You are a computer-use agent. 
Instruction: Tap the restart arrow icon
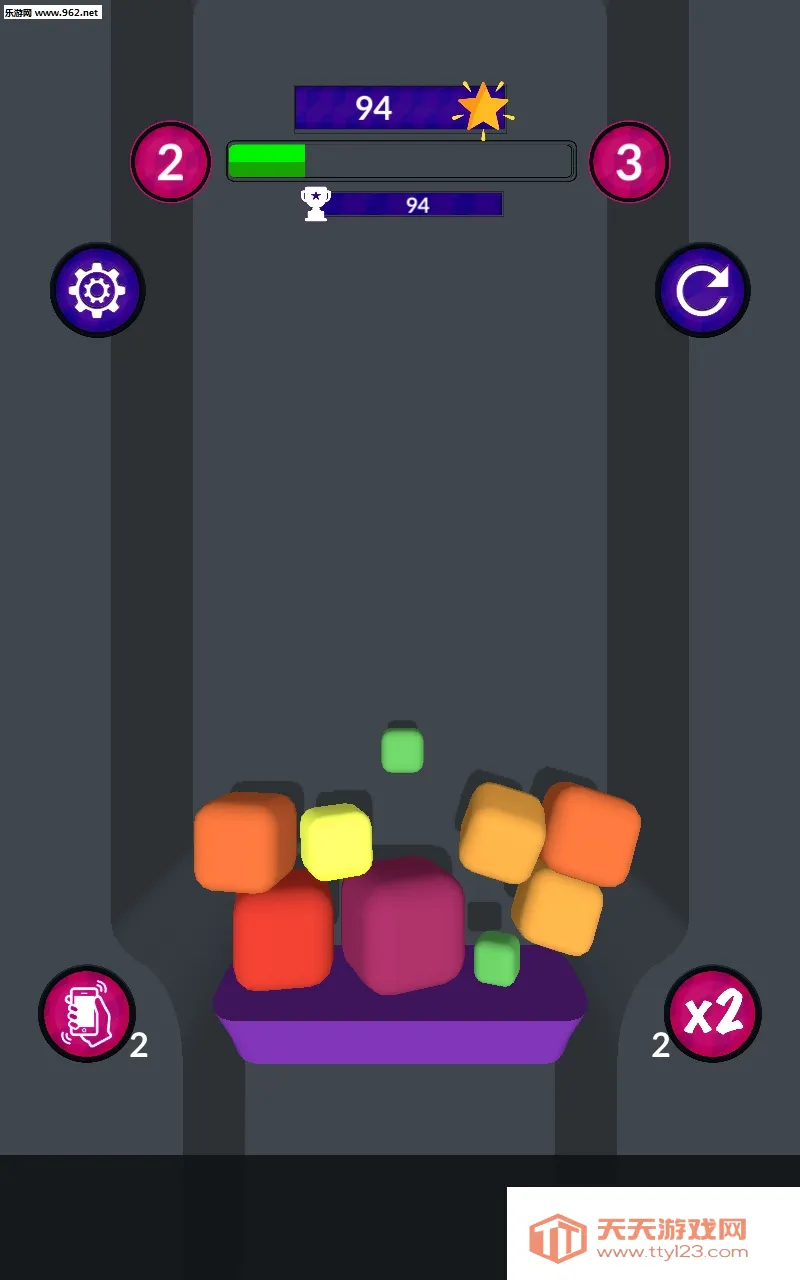702,289
